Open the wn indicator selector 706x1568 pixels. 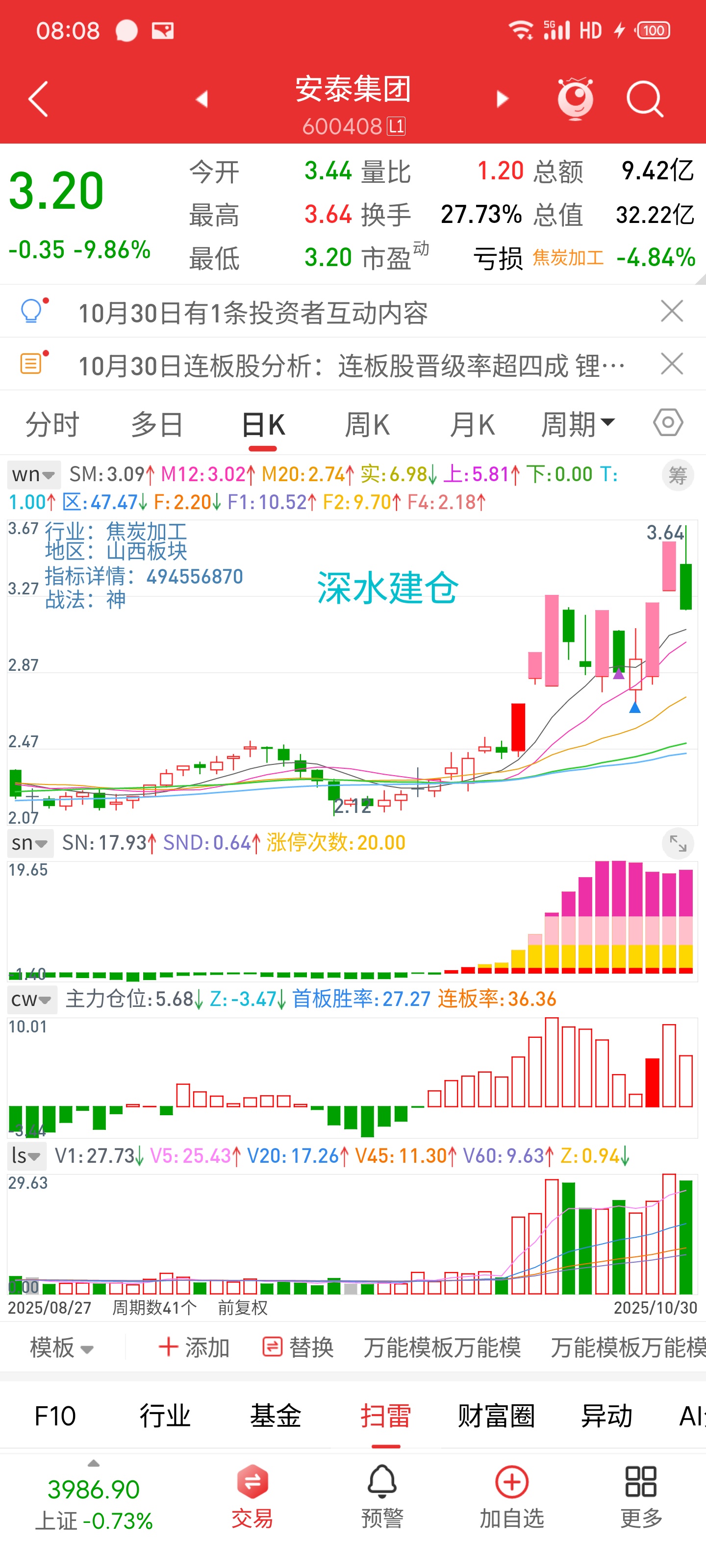tap(33, 474)
